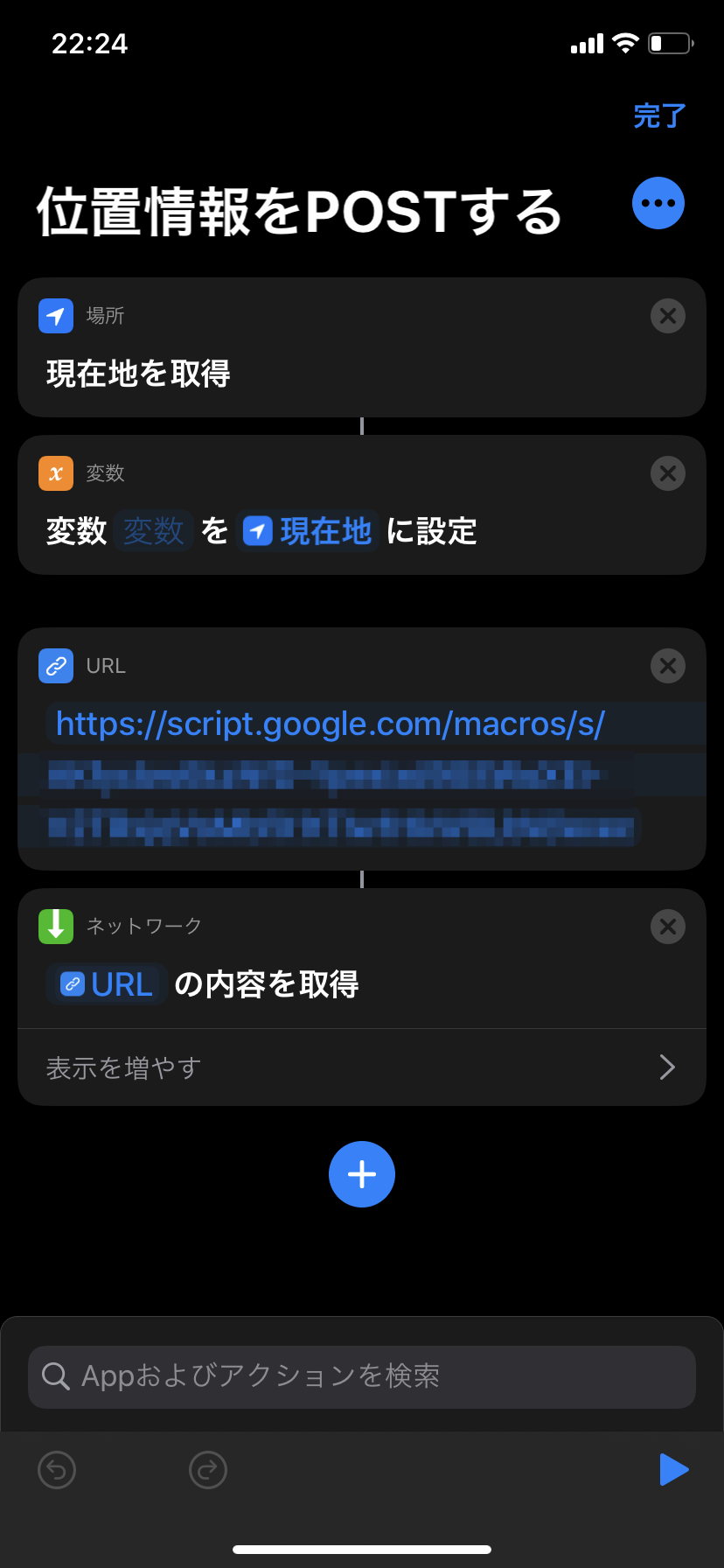
Task: Tap the chevron on the ネットワーク card
Action: click(x=667, y=1067)
